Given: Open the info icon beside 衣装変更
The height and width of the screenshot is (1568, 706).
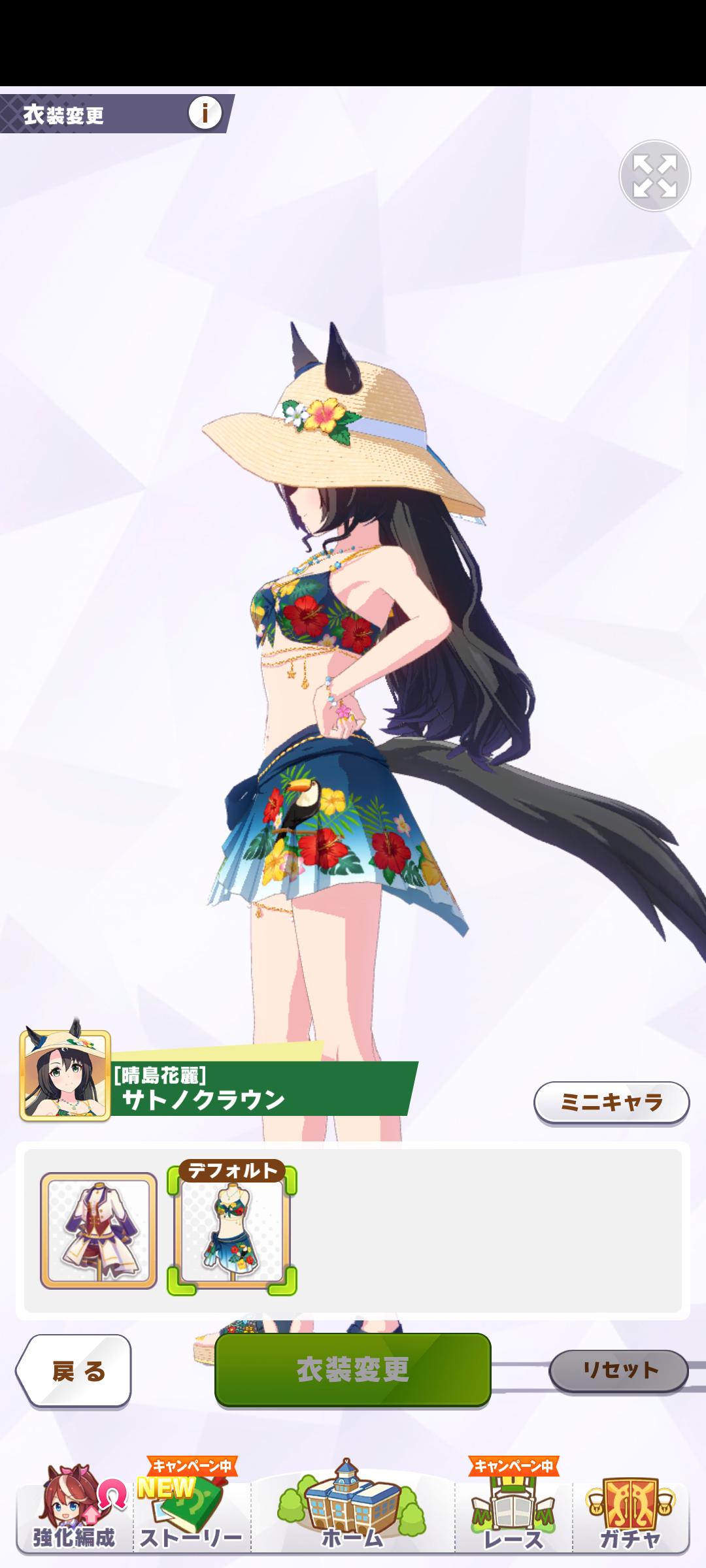Looking at the screenshot, I should click(x=205, y=114).
